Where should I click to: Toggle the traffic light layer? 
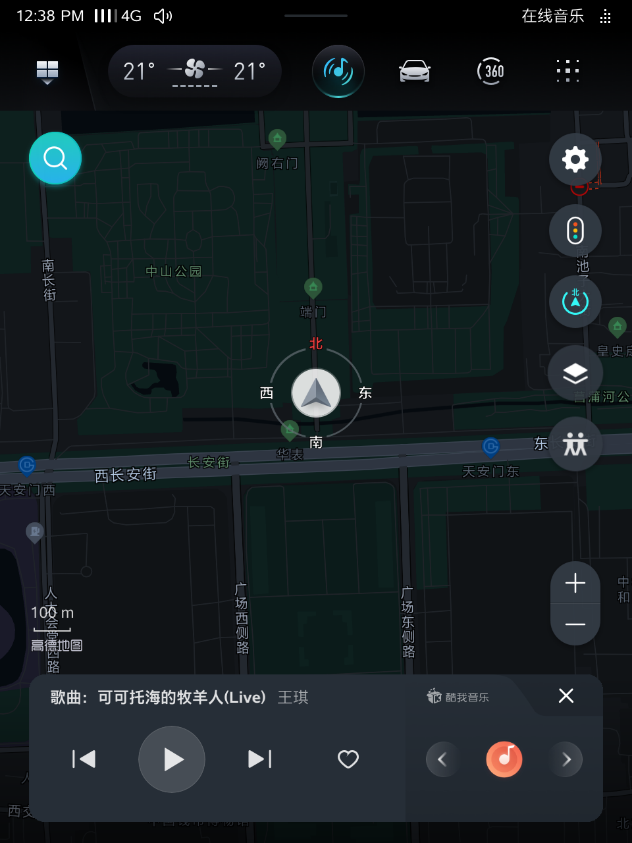click(575, 230)
